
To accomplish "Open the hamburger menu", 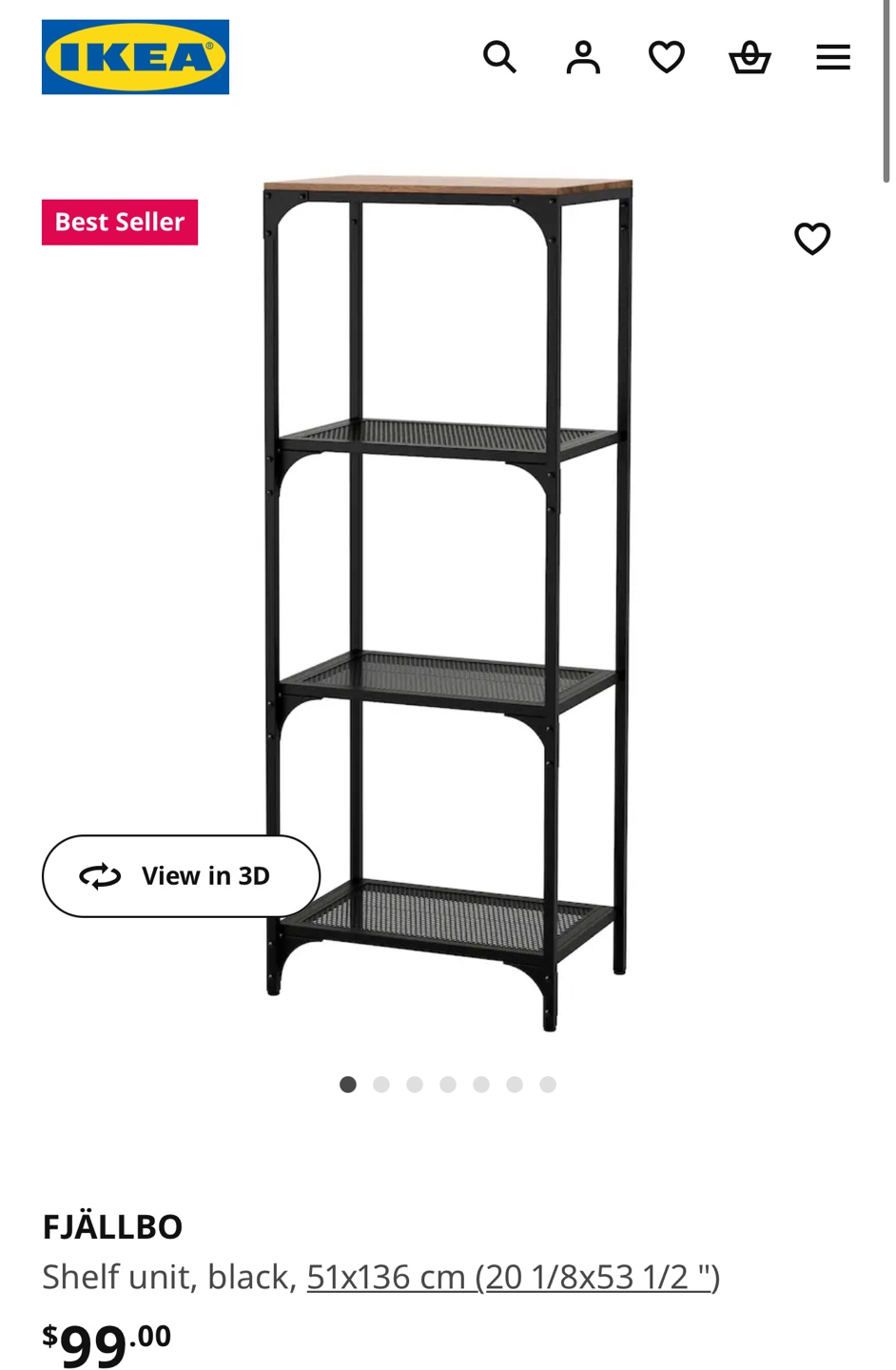I will point(832,57).
